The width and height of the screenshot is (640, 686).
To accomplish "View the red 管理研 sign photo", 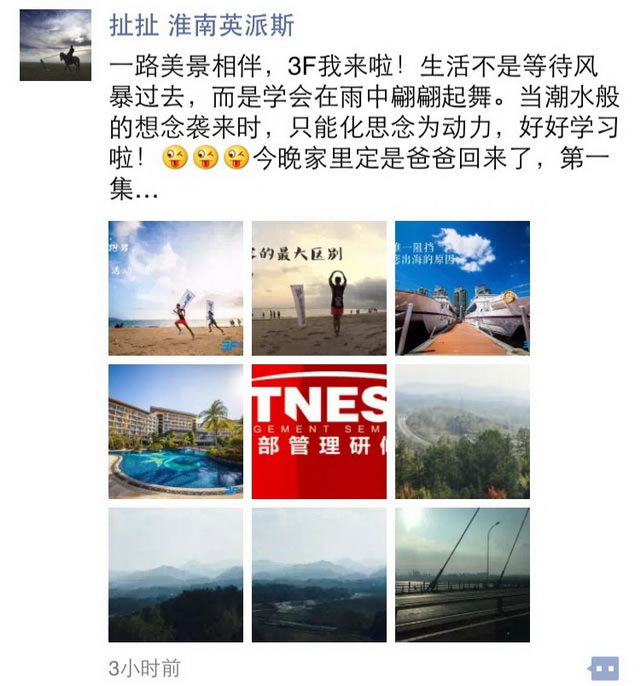I will (319, 431).
